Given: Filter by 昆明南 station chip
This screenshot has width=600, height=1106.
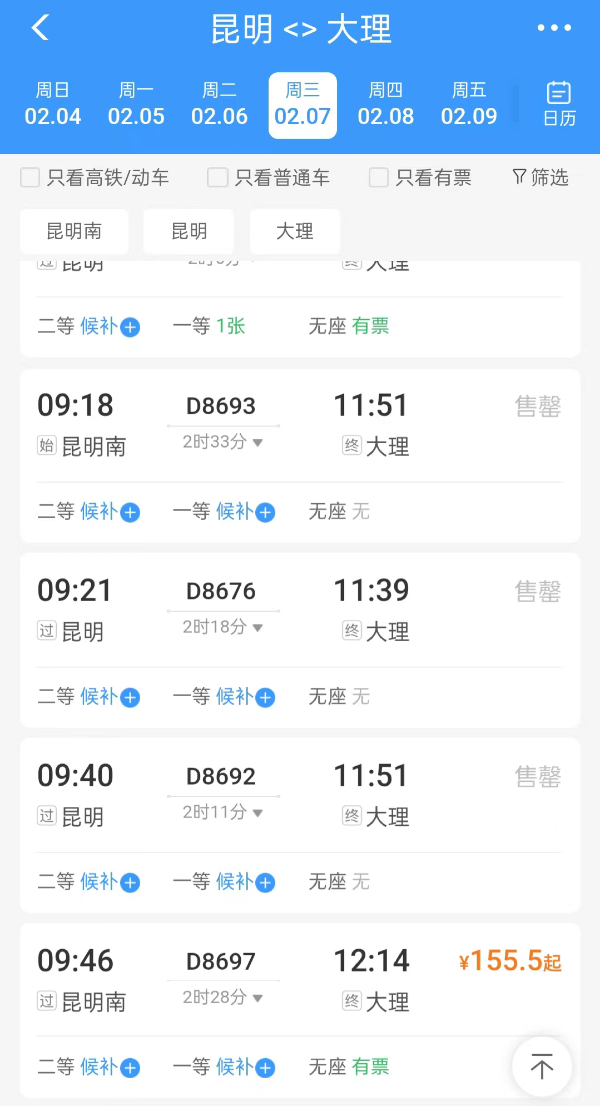Looking at the screenshot, I should 74,231.
